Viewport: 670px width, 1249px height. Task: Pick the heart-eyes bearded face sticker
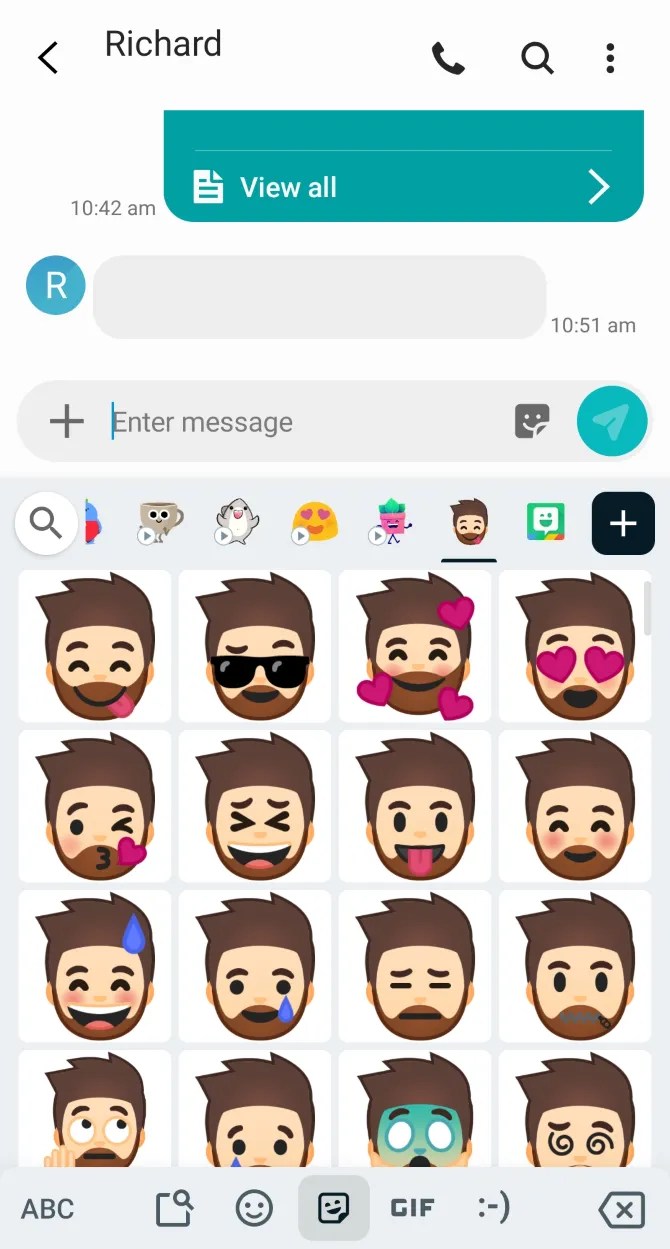(576, 646)
